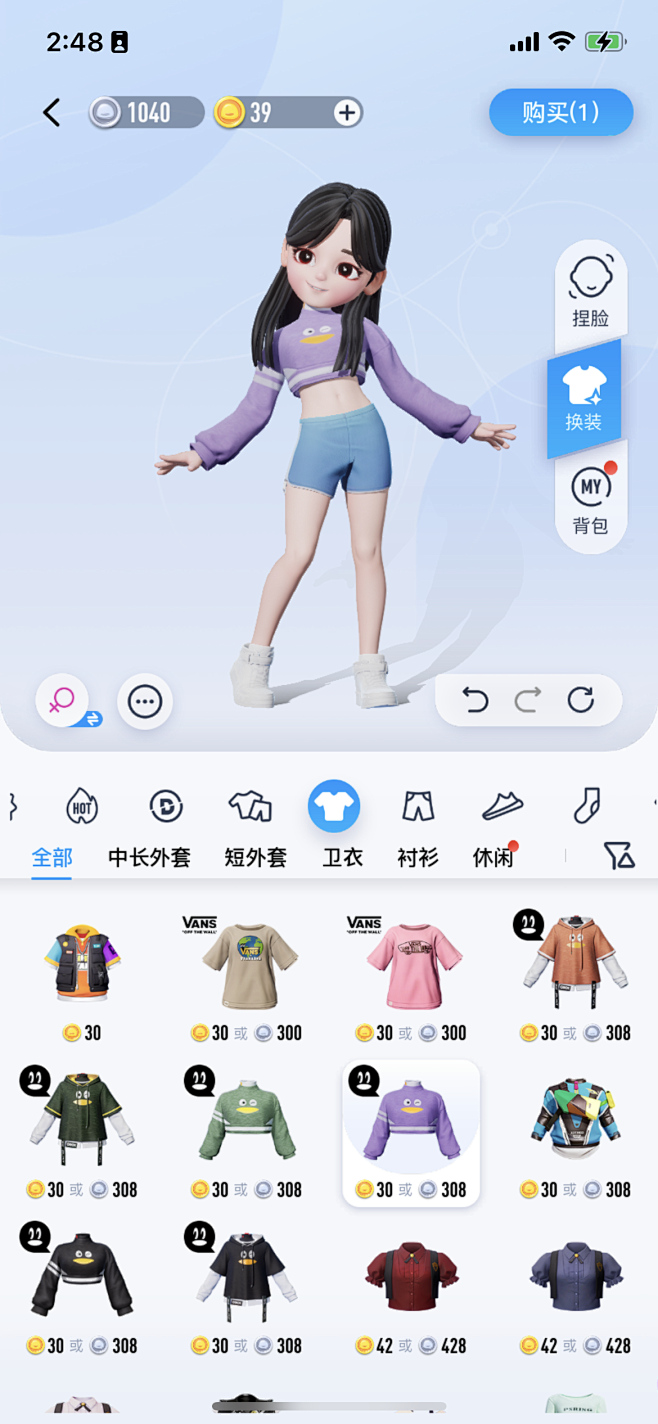Viewport: 658px width, 1424px height.
Task: Show the 休闲 sub-category
Action: pyautogui.click(x=493, y=857)
